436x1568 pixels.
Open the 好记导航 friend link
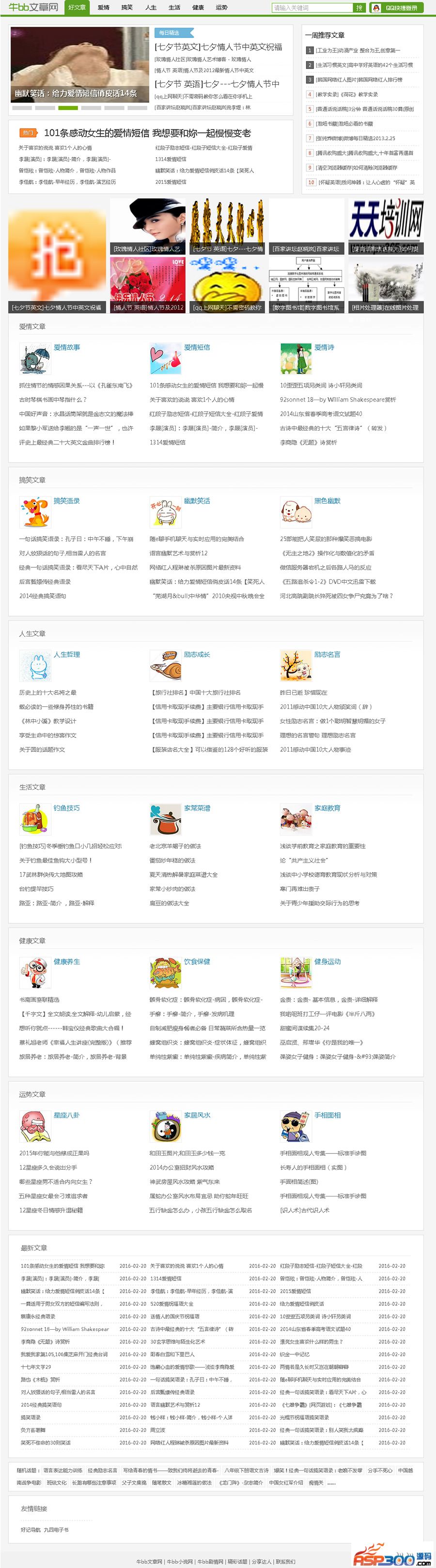coord(31,1530)
